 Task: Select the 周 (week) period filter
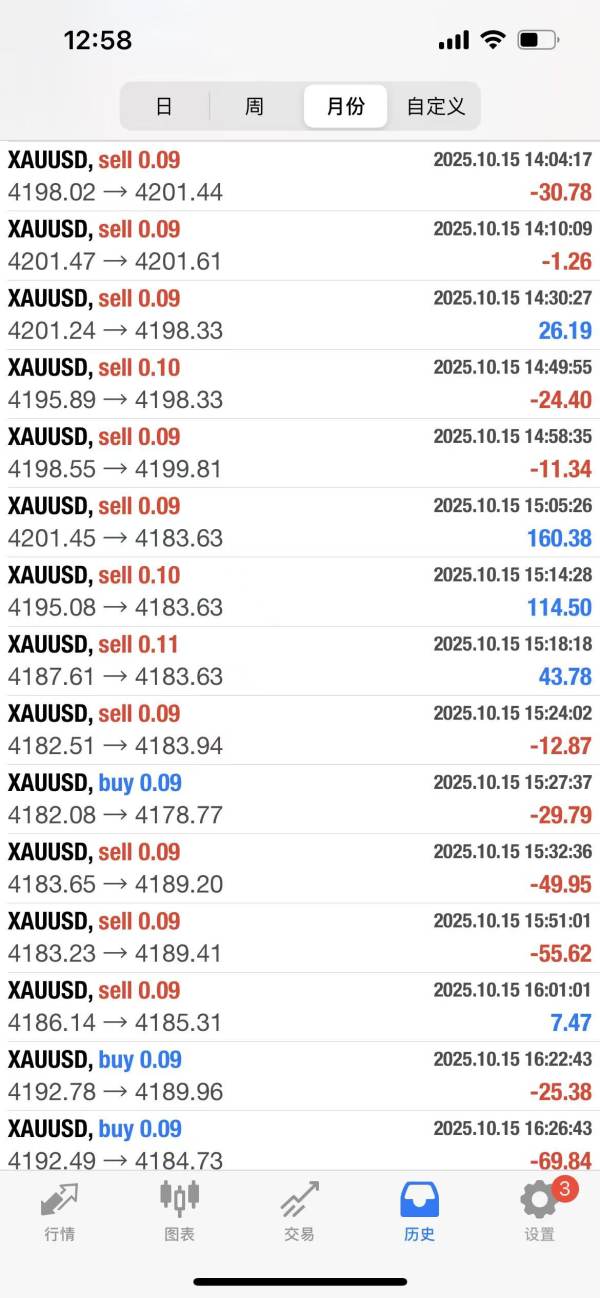coord(254,106)
